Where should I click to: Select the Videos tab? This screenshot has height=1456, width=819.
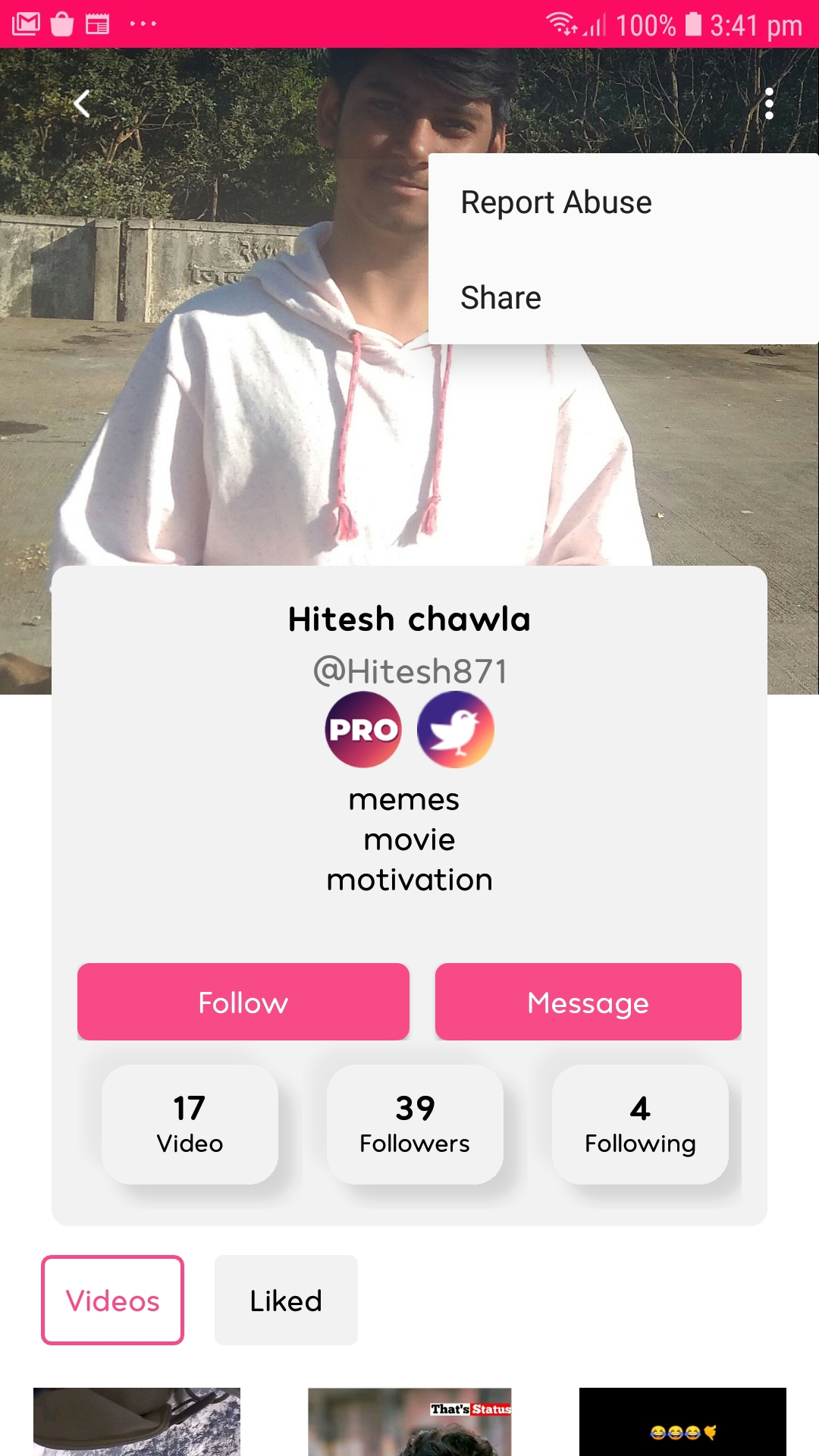tap(113, 1300)
